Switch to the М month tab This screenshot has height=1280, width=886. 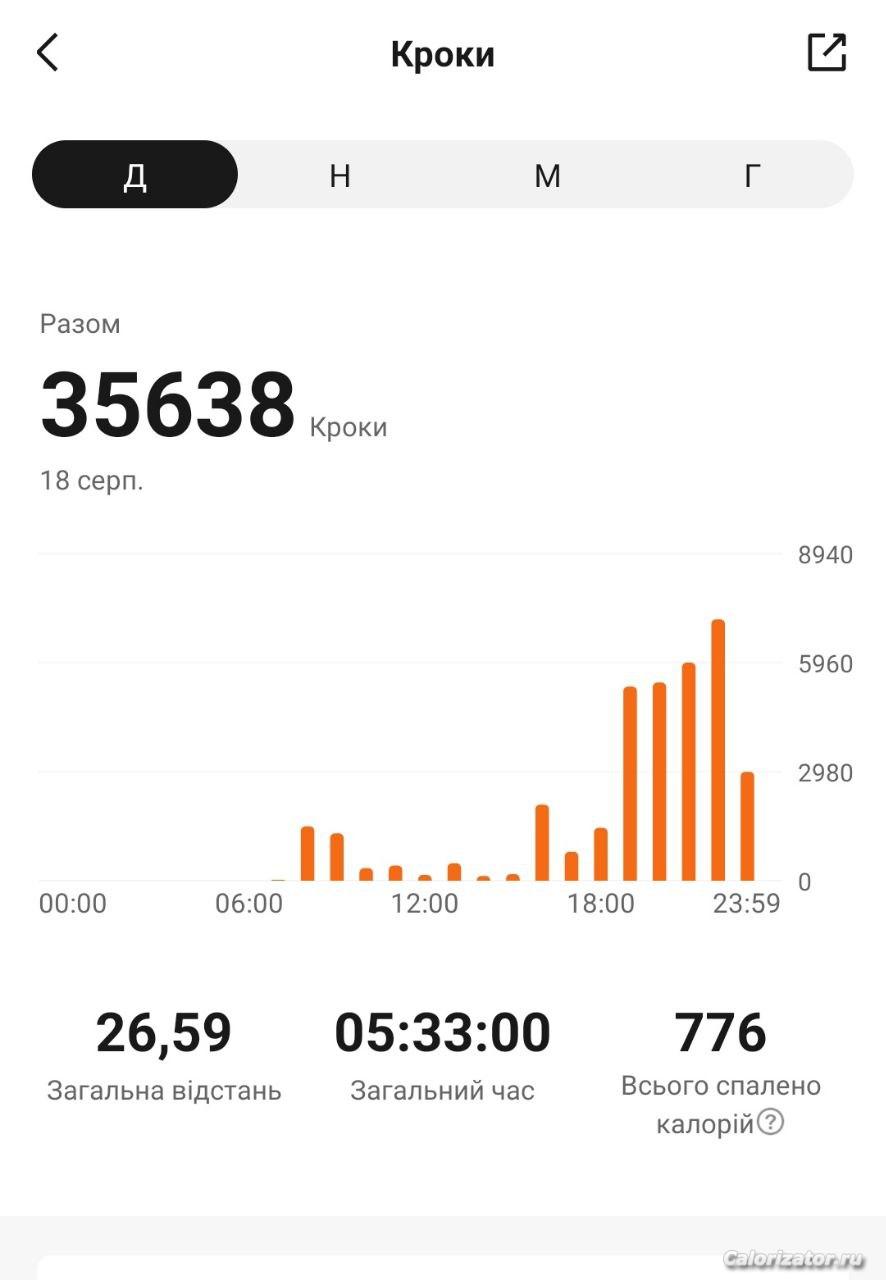pyautogui.click(x=546, y=175)
